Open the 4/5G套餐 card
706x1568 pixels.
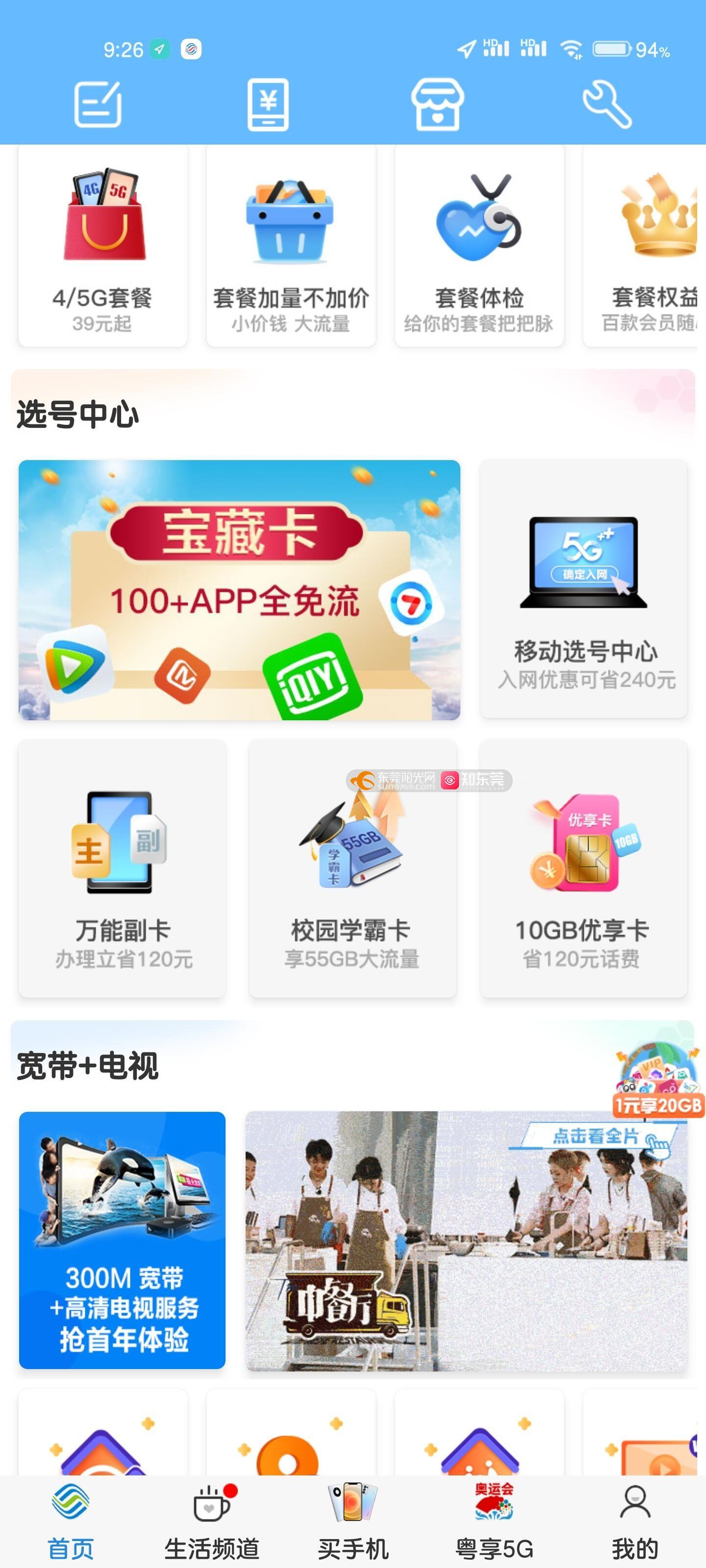tap(102, 246)
